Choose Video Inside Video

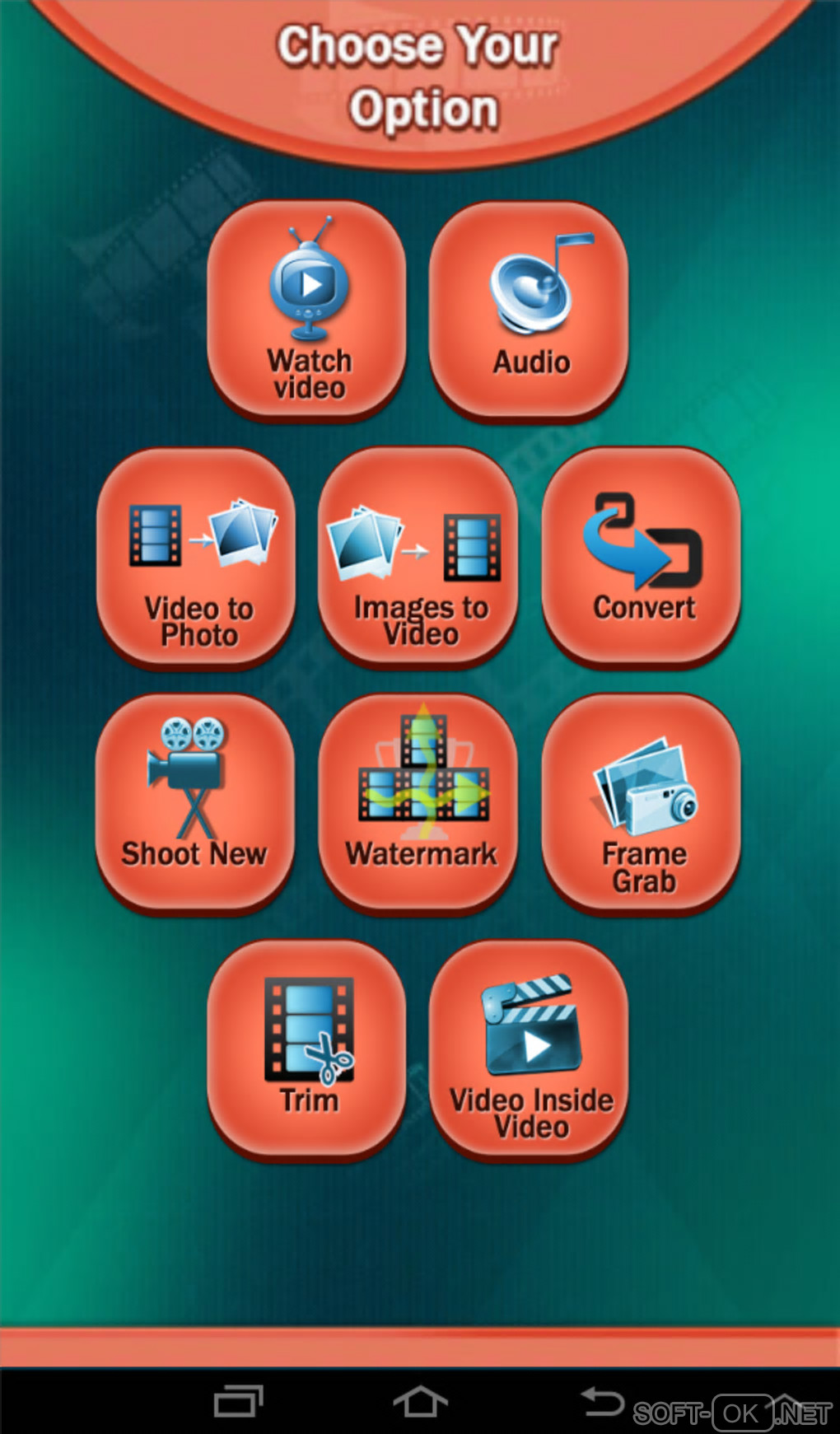pos(529,1049)
